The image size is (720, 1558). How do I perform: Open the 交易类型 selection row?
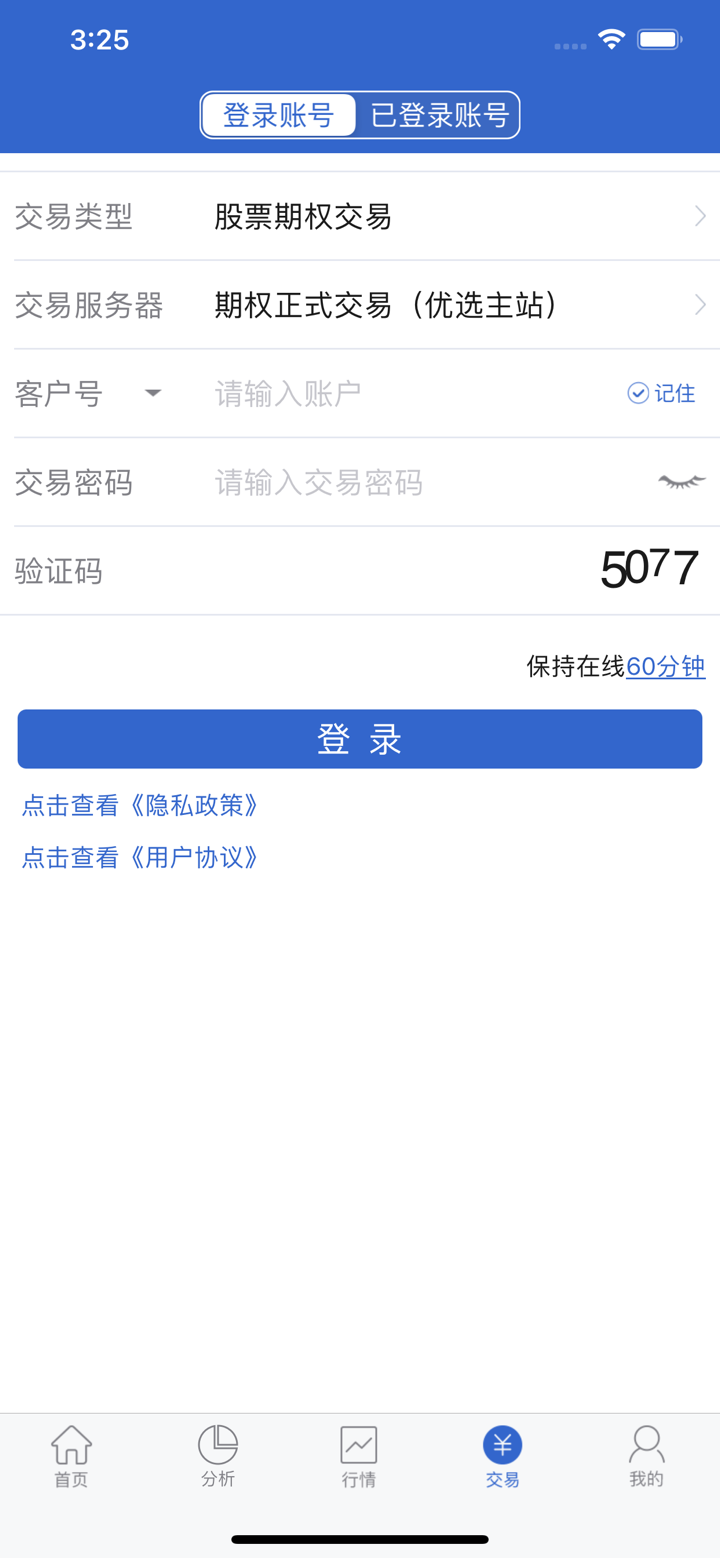360,216
